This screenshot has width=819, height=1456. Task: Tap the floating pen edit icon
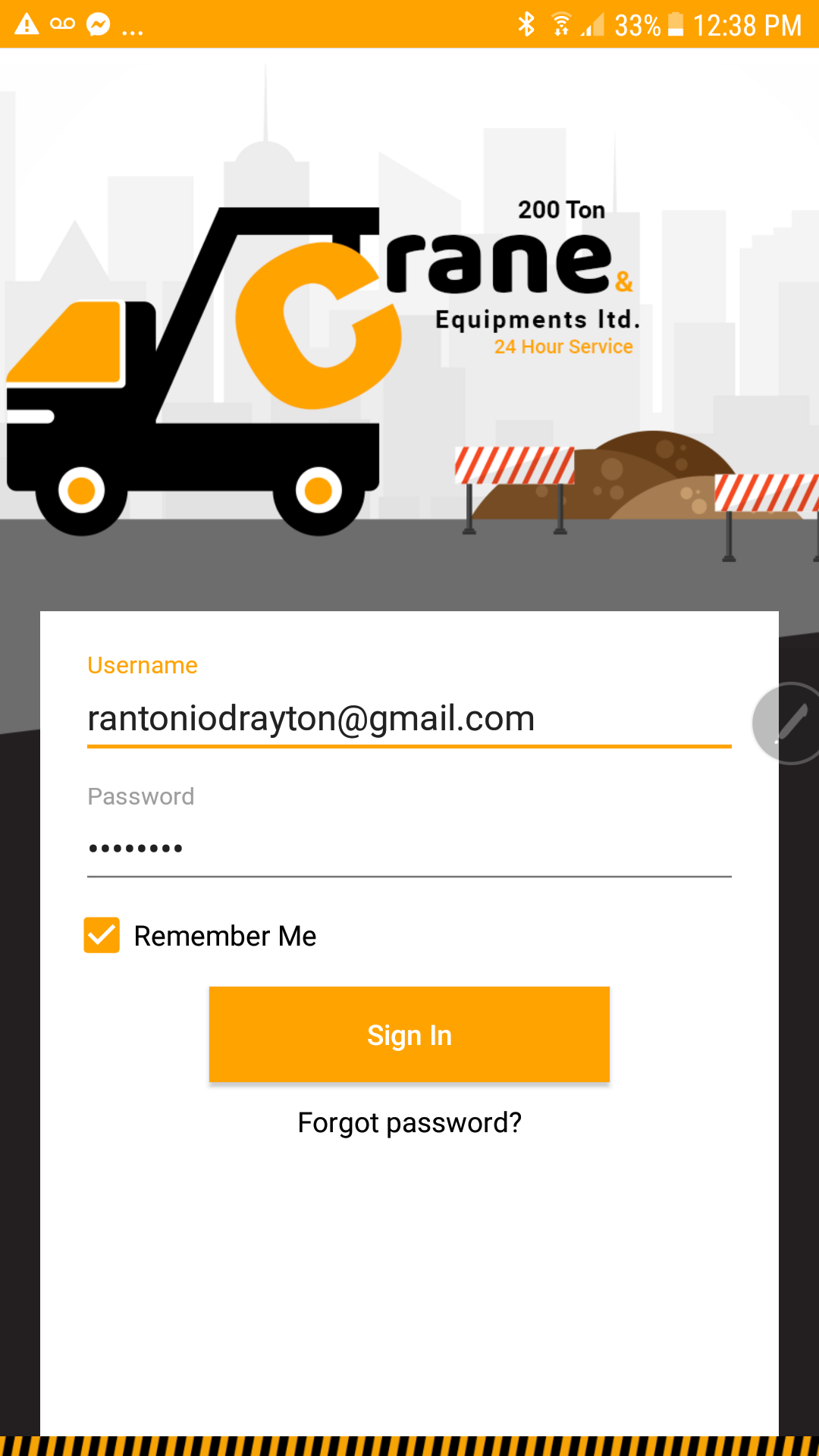789,723
